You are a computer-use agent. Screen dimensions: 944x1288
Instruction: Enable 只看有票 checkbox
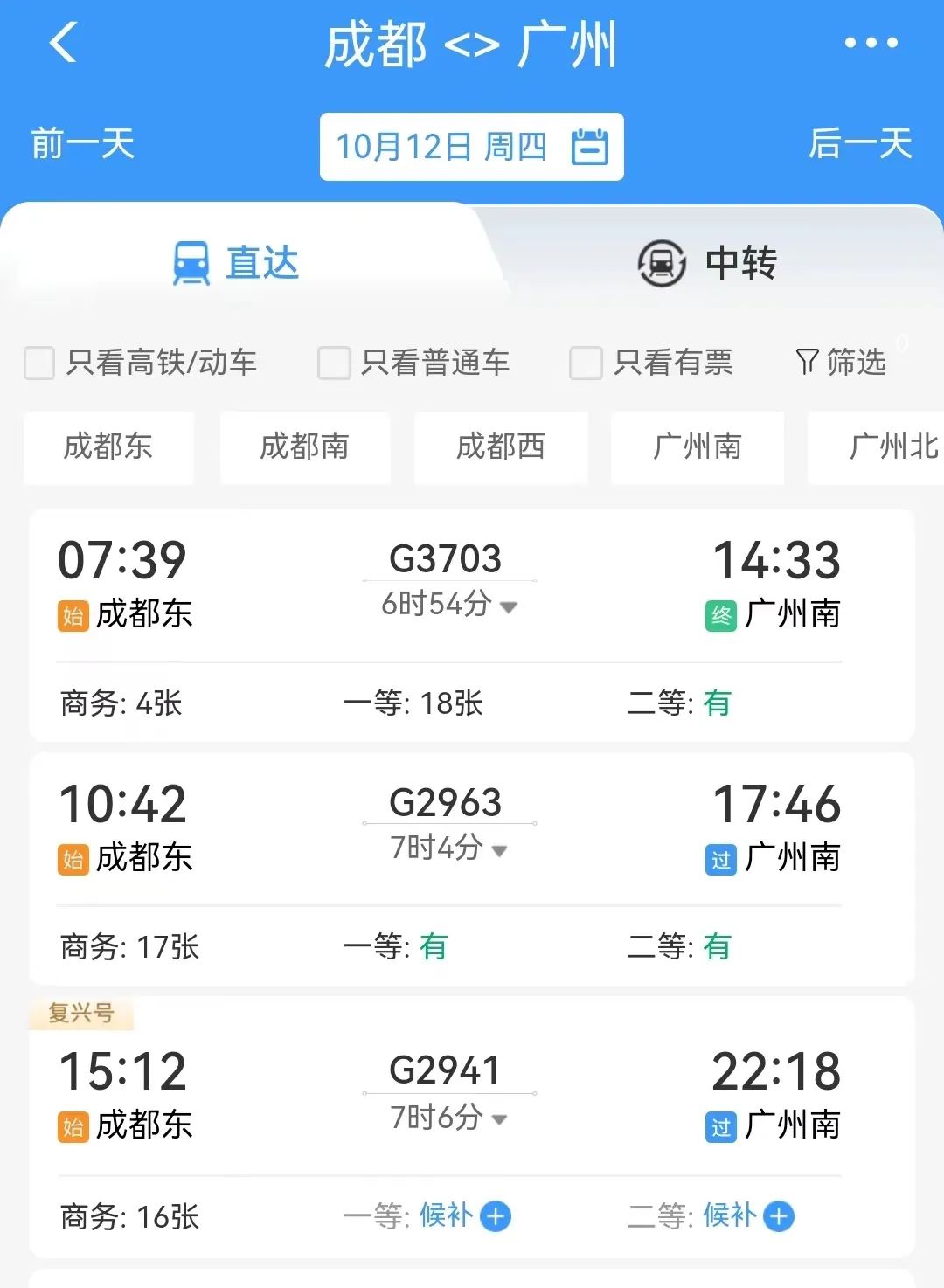pos(586,363)
